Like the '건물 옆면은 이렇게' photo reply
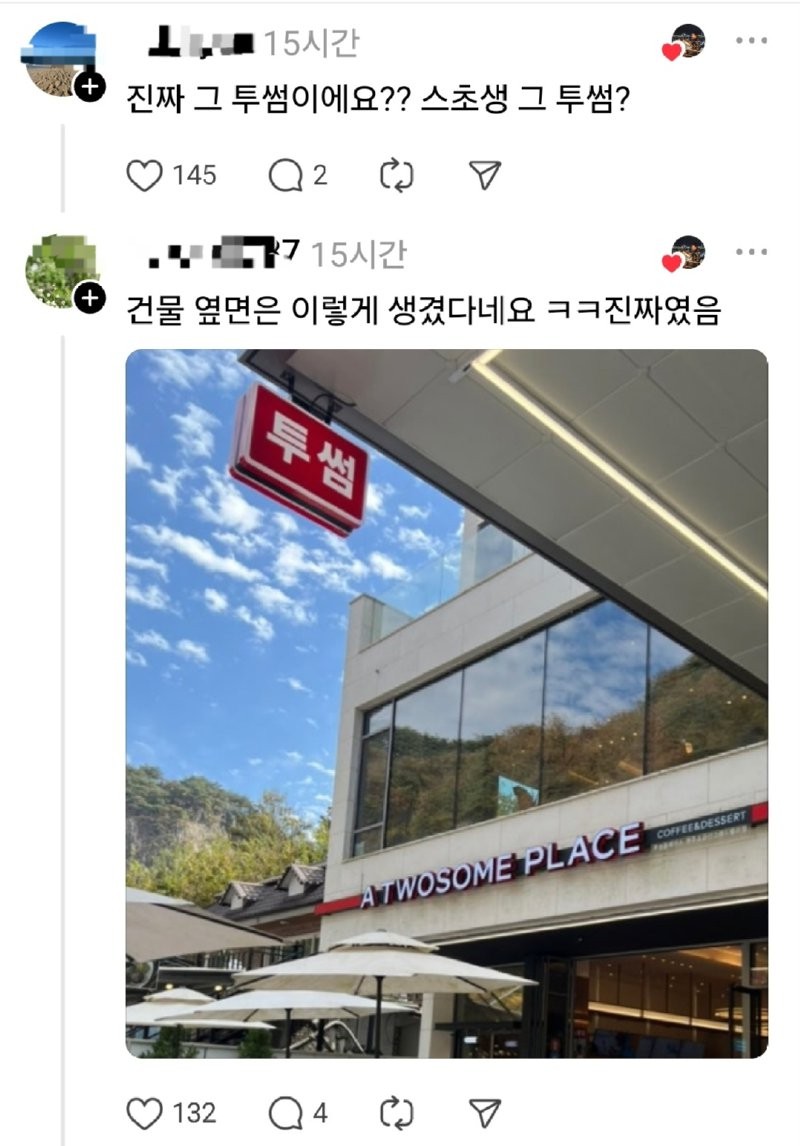 click(x=145, y=1112)
